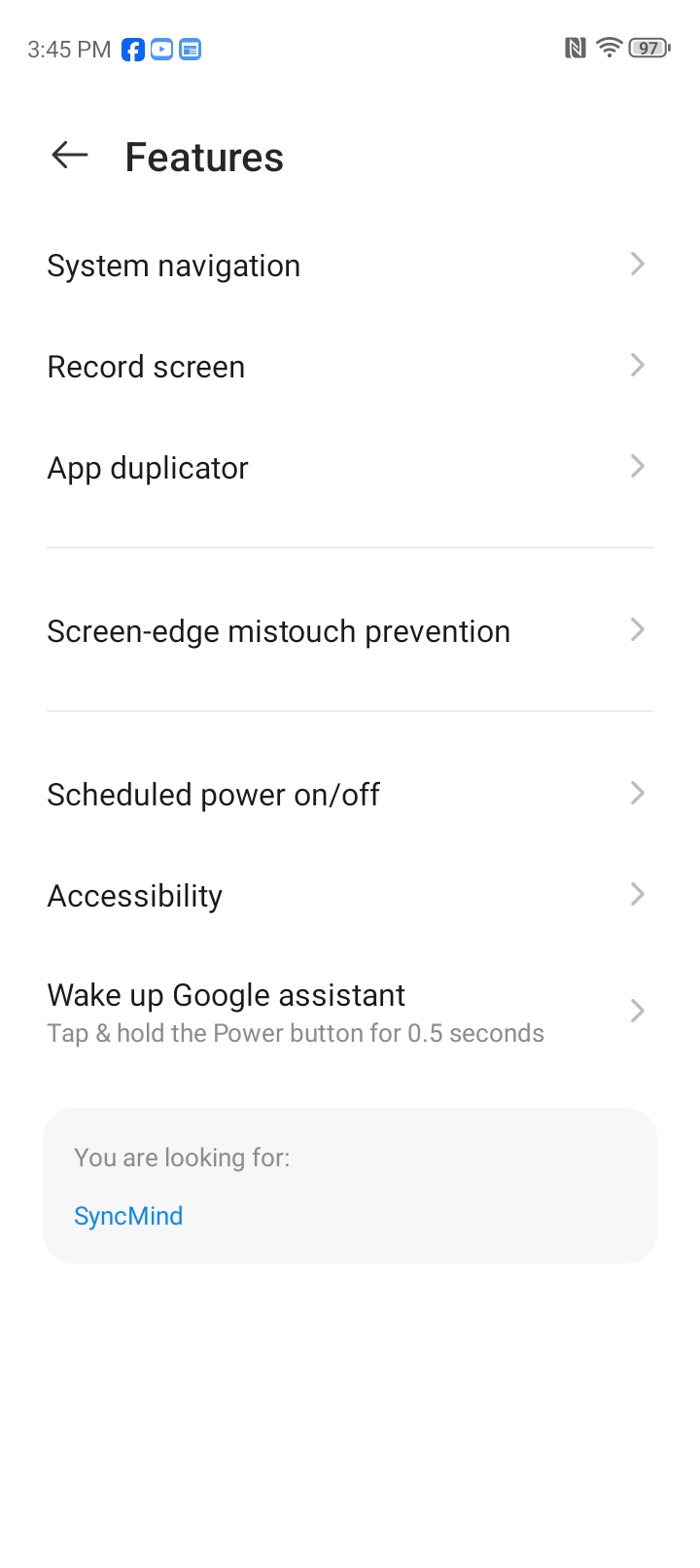Open System navigation settings
Image resolution: width=700 pixels, height=1568 pixels.
348,266
